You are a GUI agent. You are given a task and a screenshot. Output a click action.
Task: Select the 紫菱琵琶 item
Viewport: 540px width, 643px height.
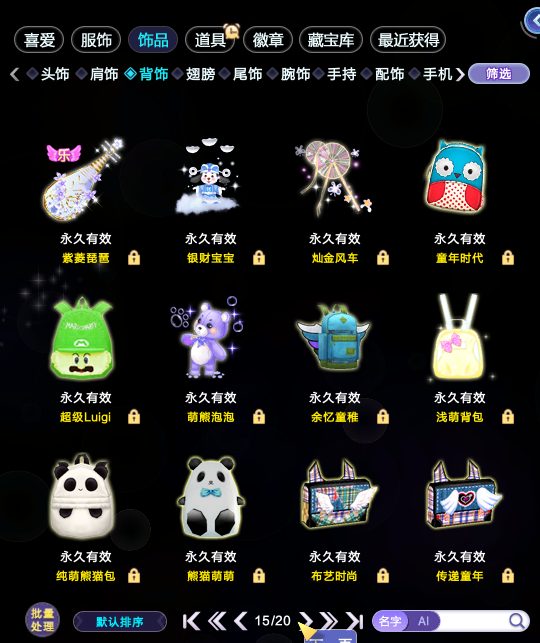coord(84,180)
